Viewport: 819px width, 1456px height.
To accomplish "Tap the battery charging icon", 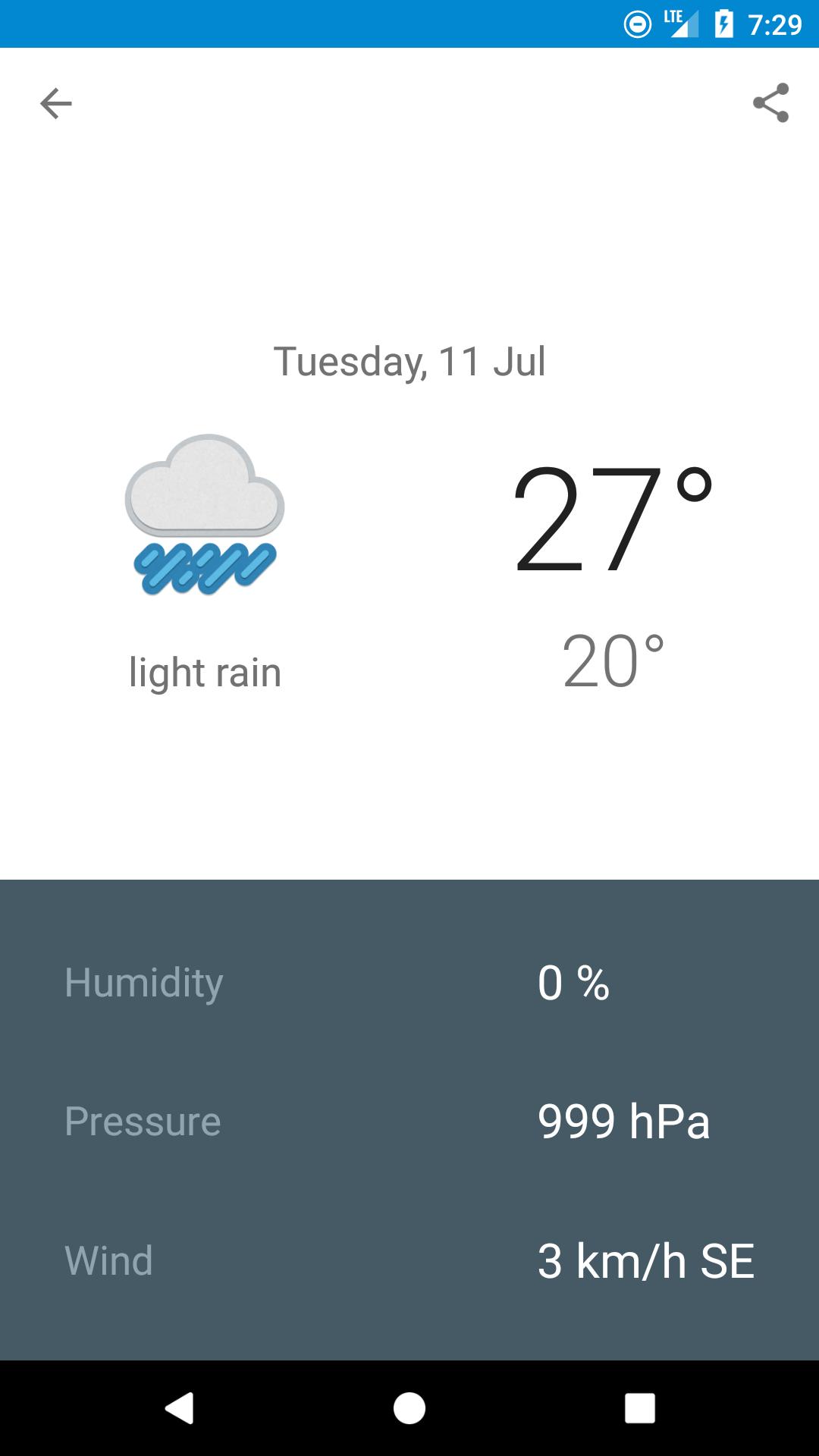I will pos(721,23).
